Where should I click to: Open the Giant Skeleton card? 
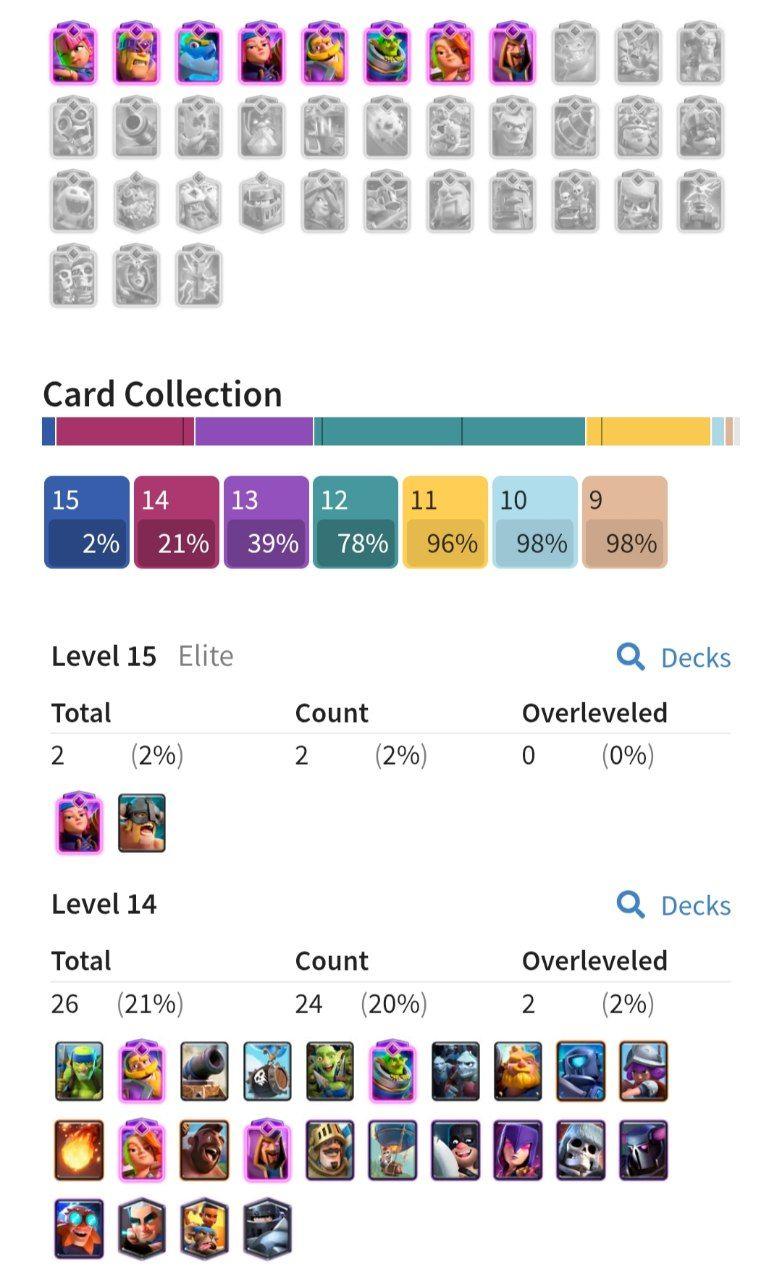(x=581, y=1150)
